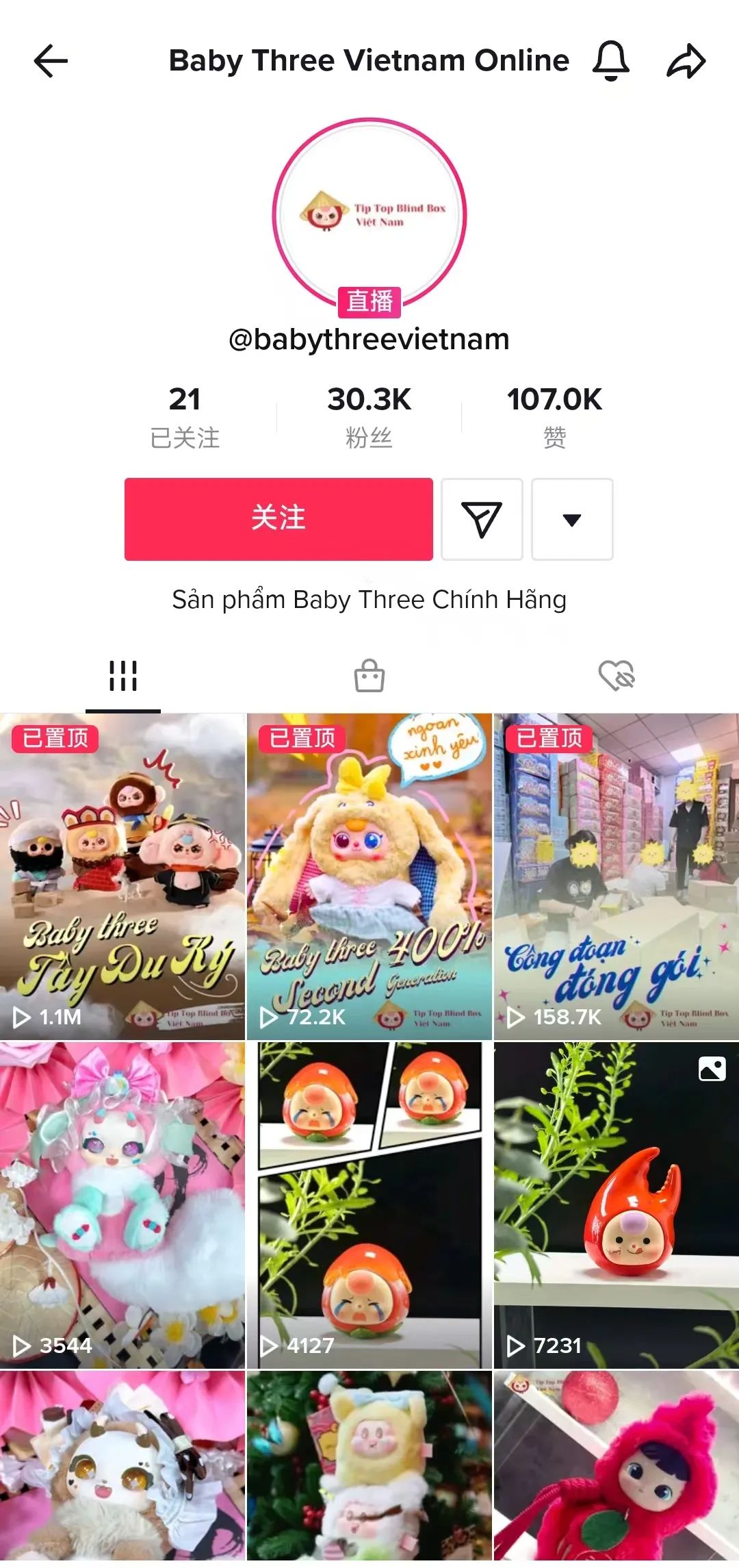Open the message paper plane icon

click(482, 519)
